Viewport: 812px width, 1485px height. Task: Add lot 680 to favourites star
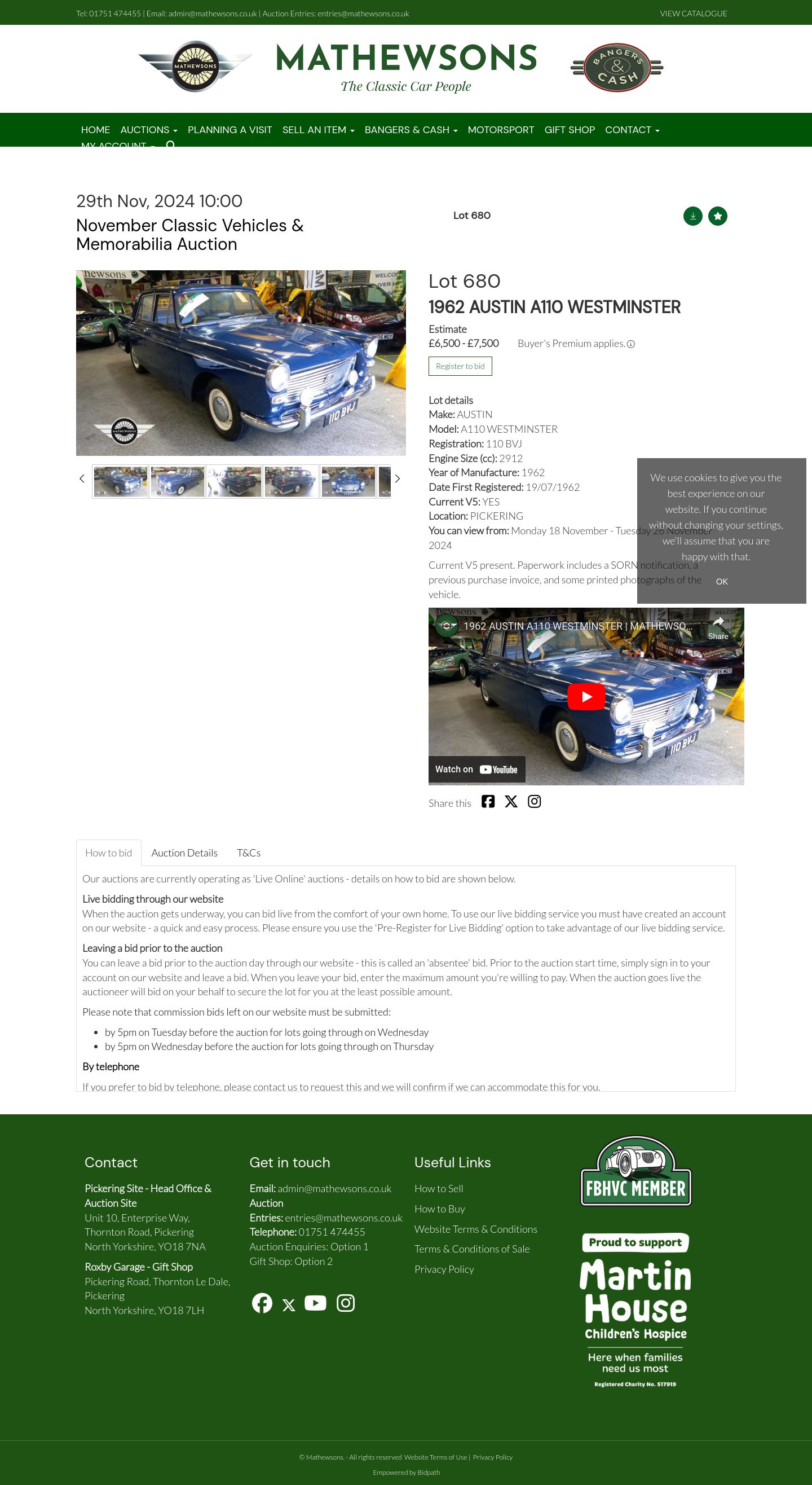click(x=717, y=216)
